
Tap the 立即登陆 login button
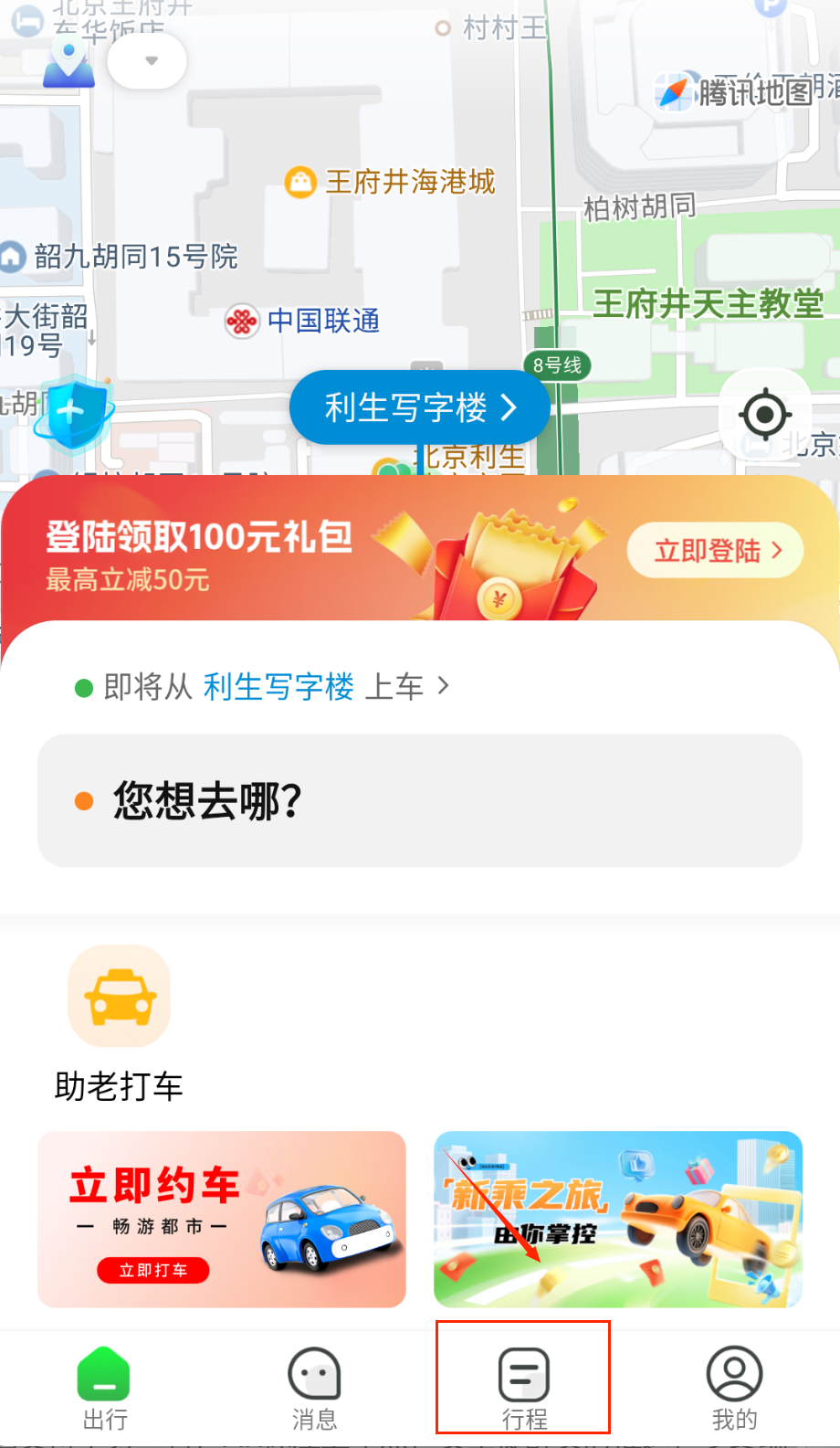tap(715, 550)
